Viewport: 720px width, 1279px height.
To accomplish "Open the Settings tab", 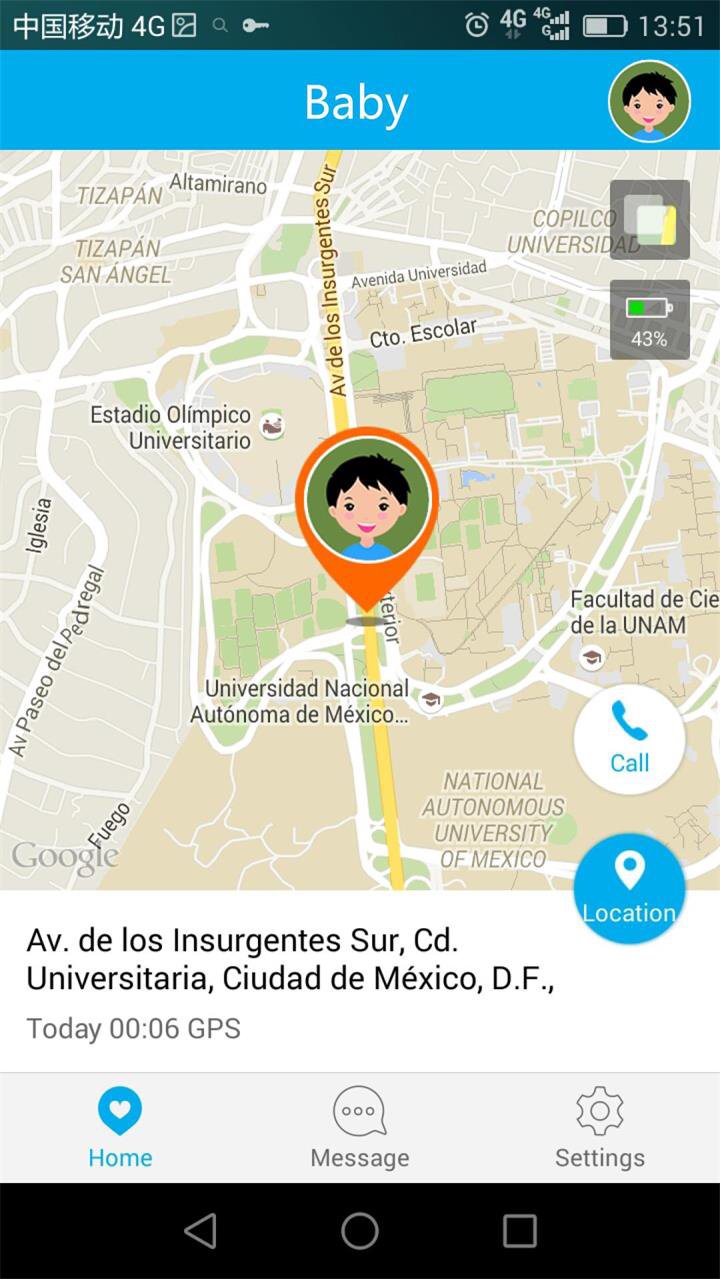I will click(x=600, y=1128).
